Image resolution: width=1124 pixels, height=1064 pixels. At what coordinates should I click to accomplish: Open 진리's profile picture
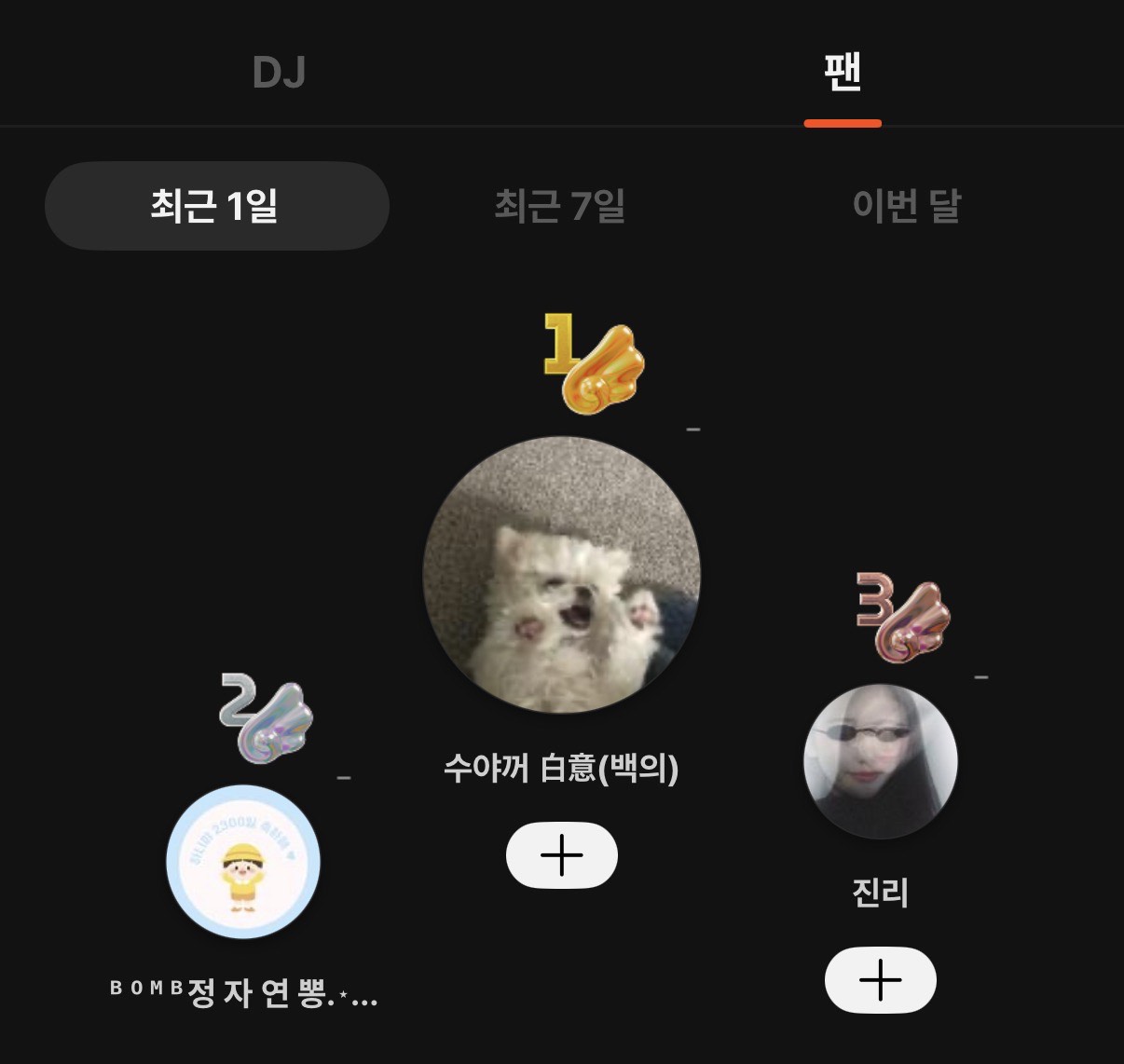pyautogui.click(x=880, y=761)
